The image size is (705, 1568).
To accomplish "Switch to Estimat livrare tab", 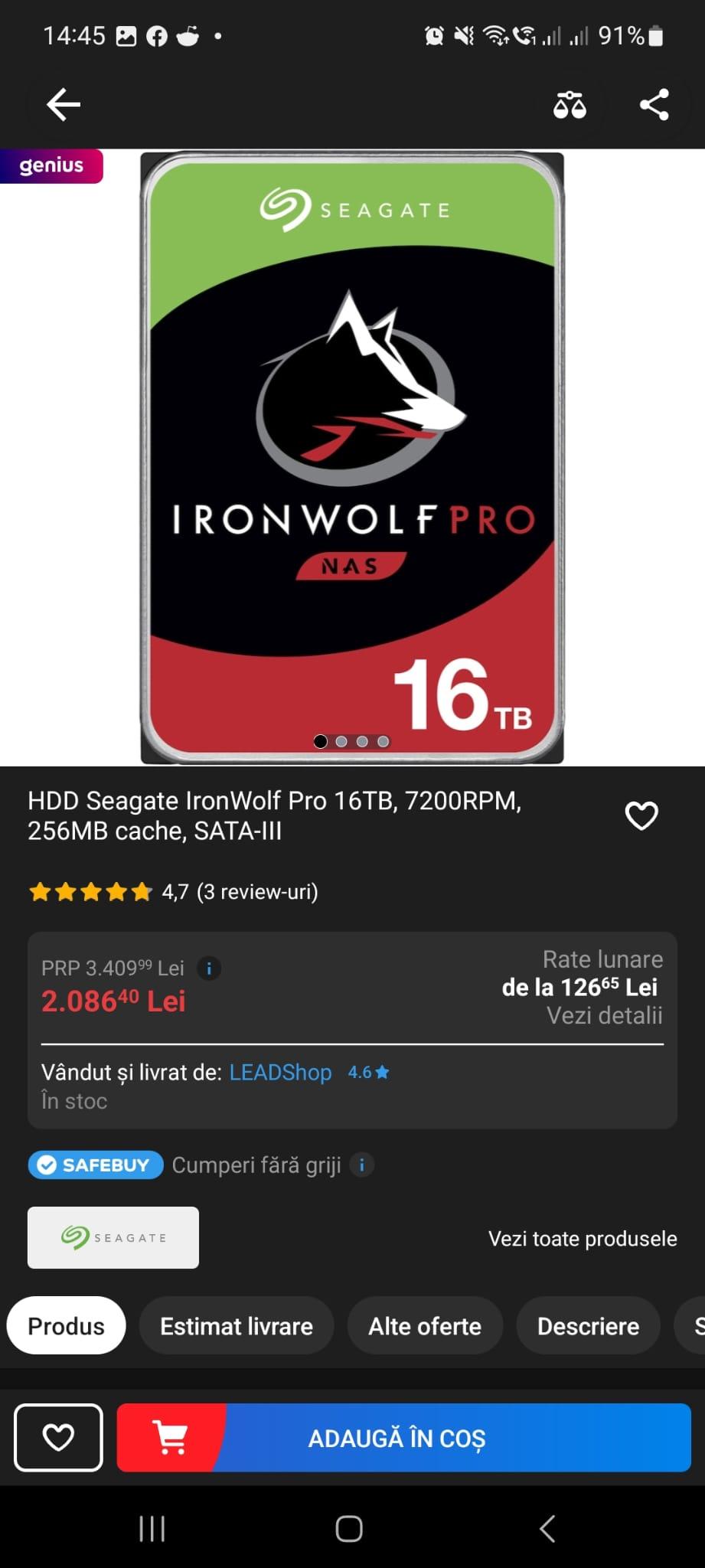I will pos(237,1326).
